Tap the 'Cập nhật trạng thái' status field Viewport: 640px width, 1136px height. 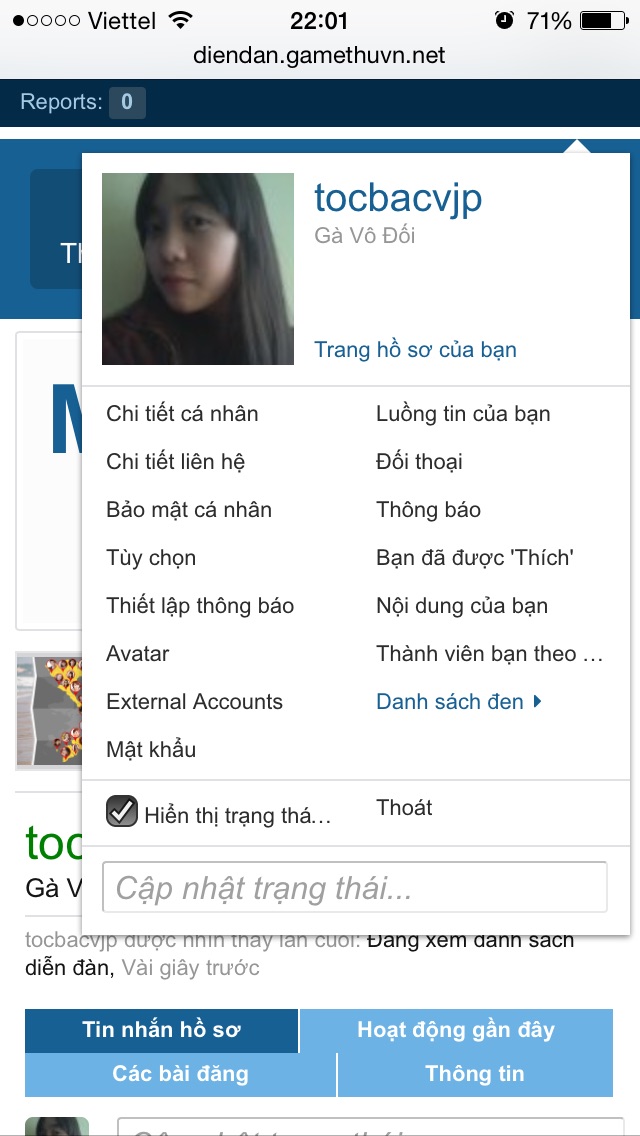354,887
